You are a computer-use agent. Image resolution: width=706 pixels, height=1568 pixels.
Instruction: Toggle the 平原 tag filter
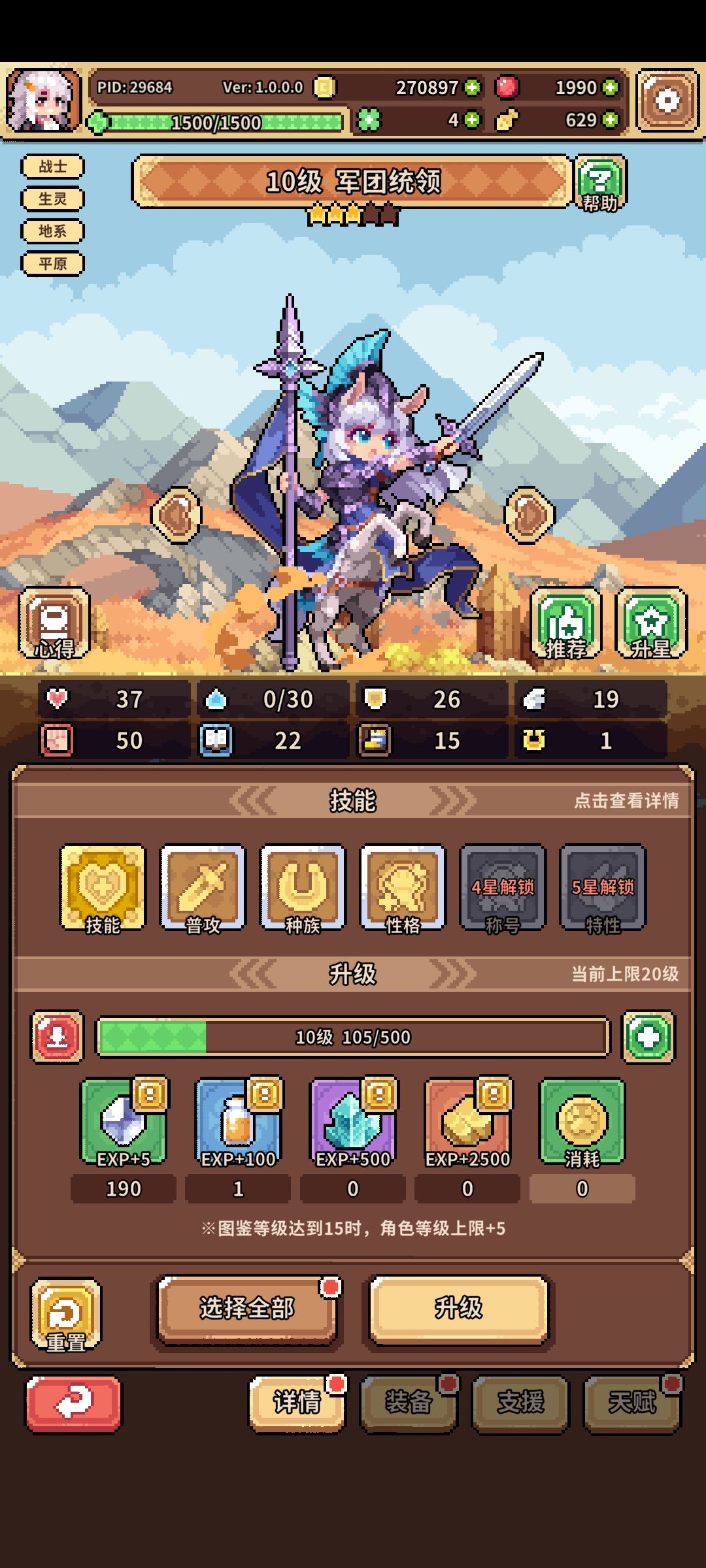(52, 261)
